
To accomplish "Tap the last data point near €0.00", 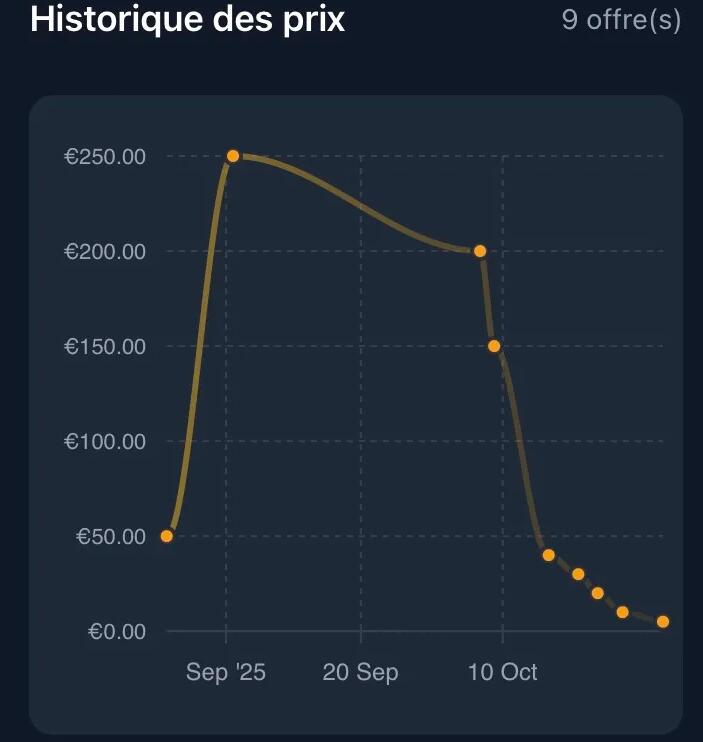I will (x=663, y=622).
